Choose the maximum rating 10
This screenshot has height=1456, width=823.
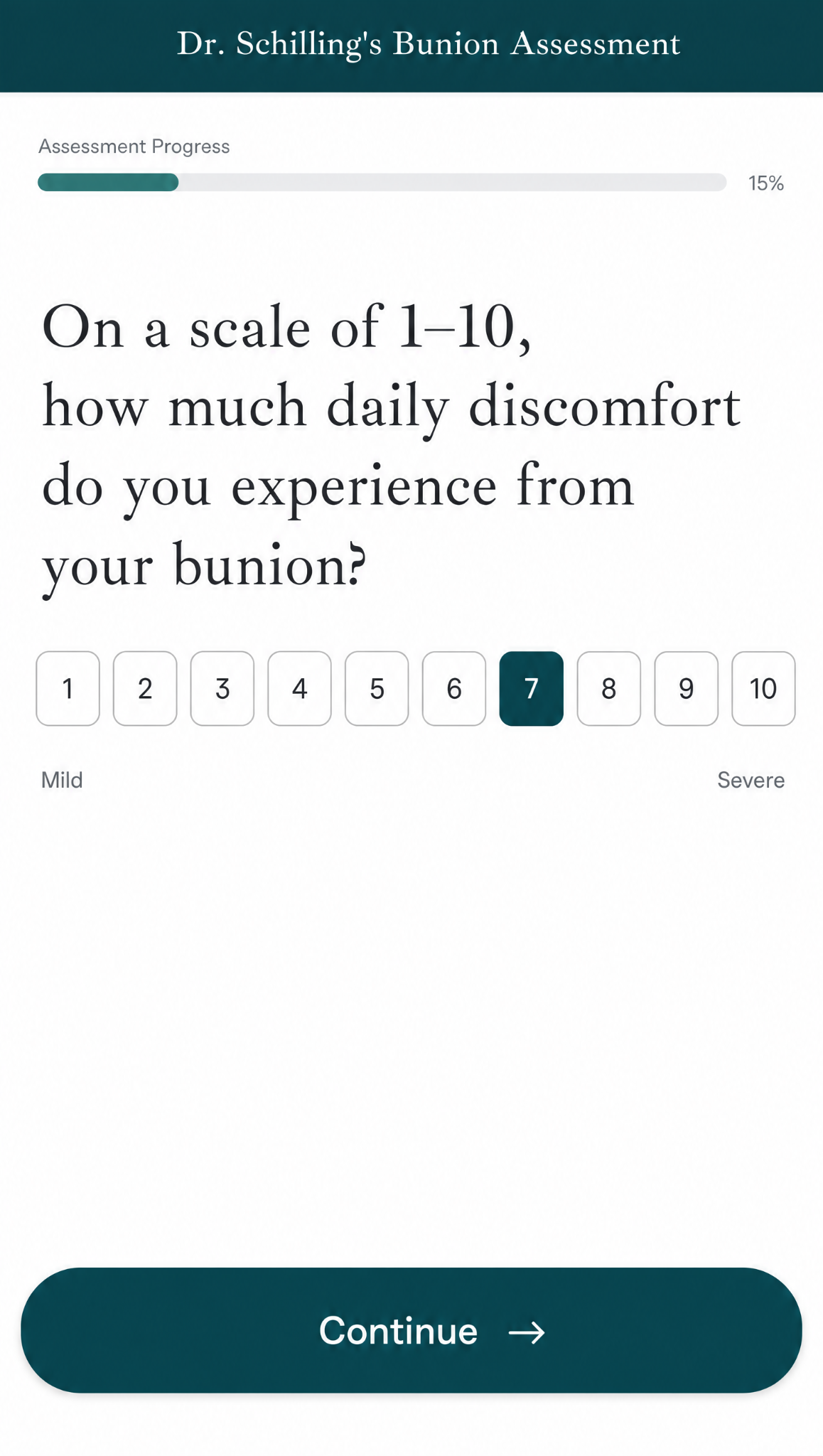pos(763,688)
